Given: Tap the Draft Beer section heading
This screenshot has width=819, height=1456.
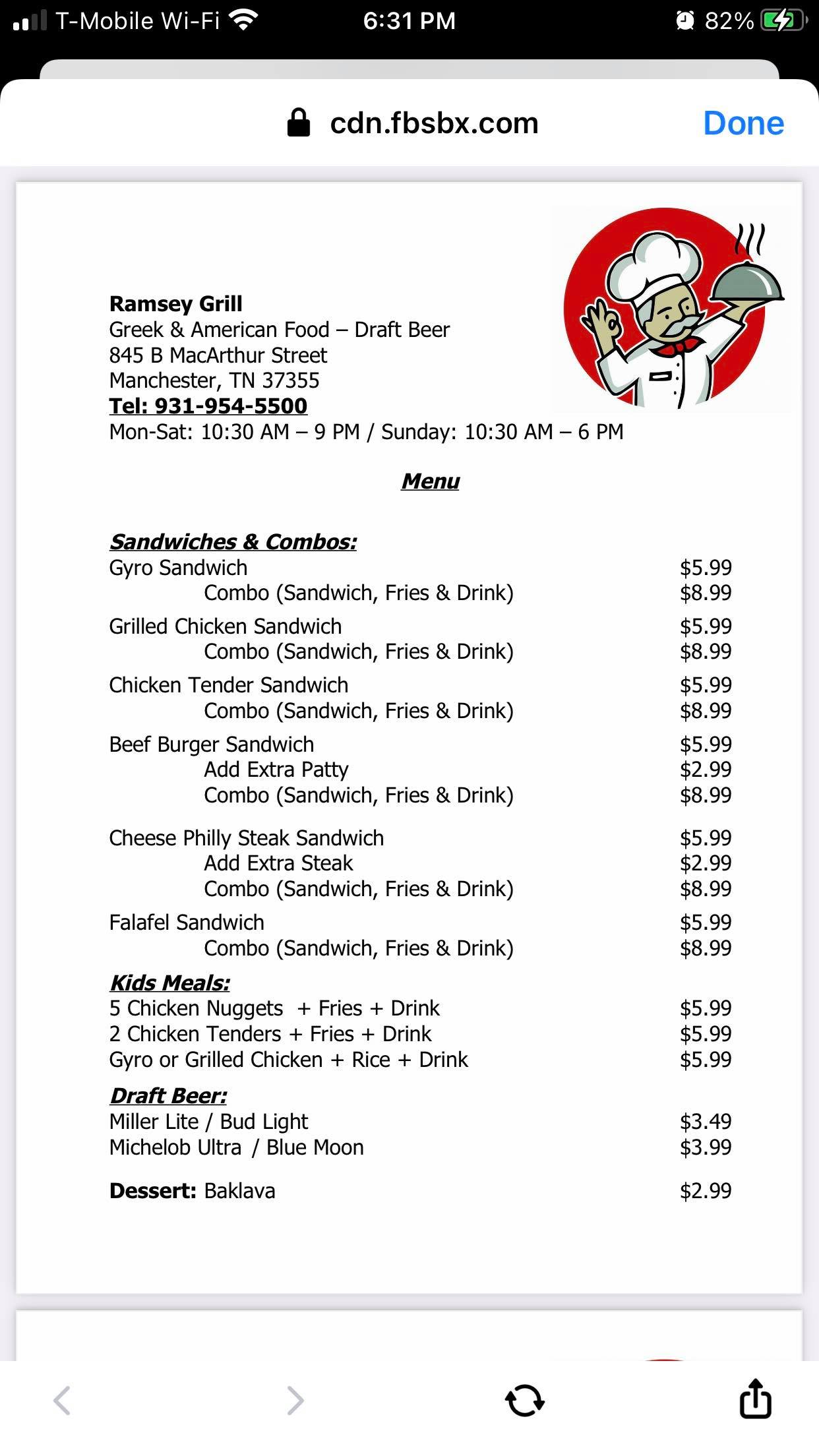Looking at the screenshot, I should click(x=167, y=1095).
